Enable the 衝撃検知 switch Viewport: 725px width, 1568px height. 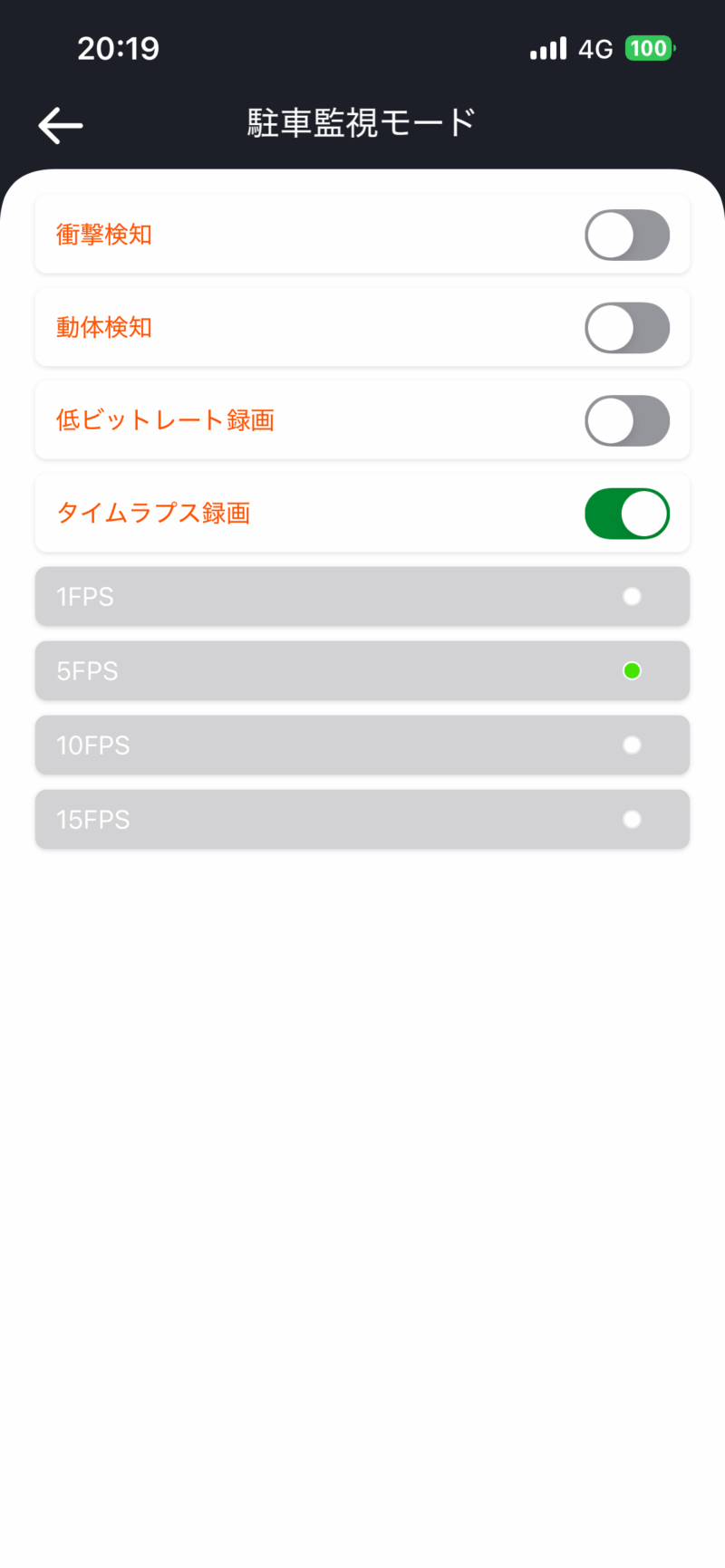(627, 236)
